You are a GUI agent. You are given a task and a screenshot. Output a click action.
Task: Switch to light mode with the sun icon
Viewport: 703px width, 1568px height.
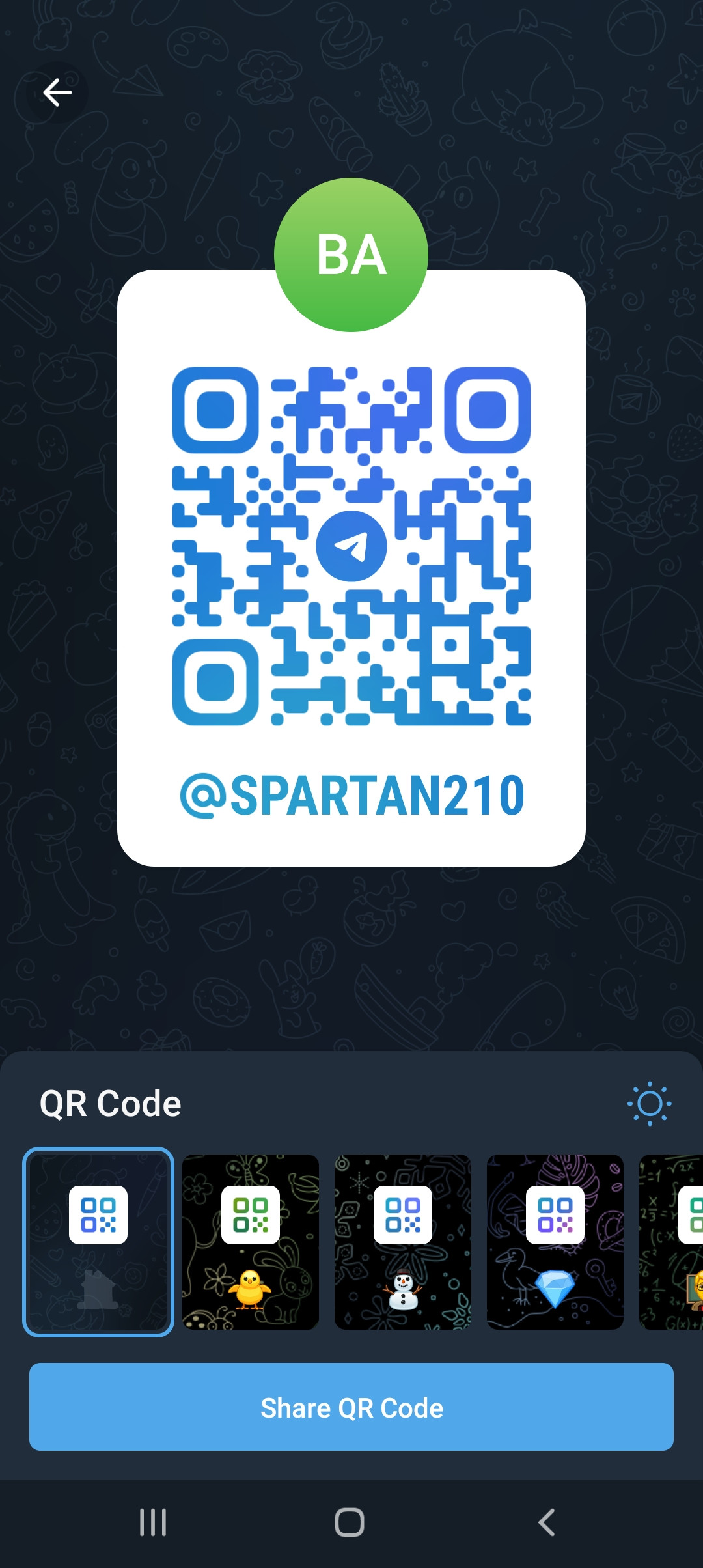coord(650,1104)
